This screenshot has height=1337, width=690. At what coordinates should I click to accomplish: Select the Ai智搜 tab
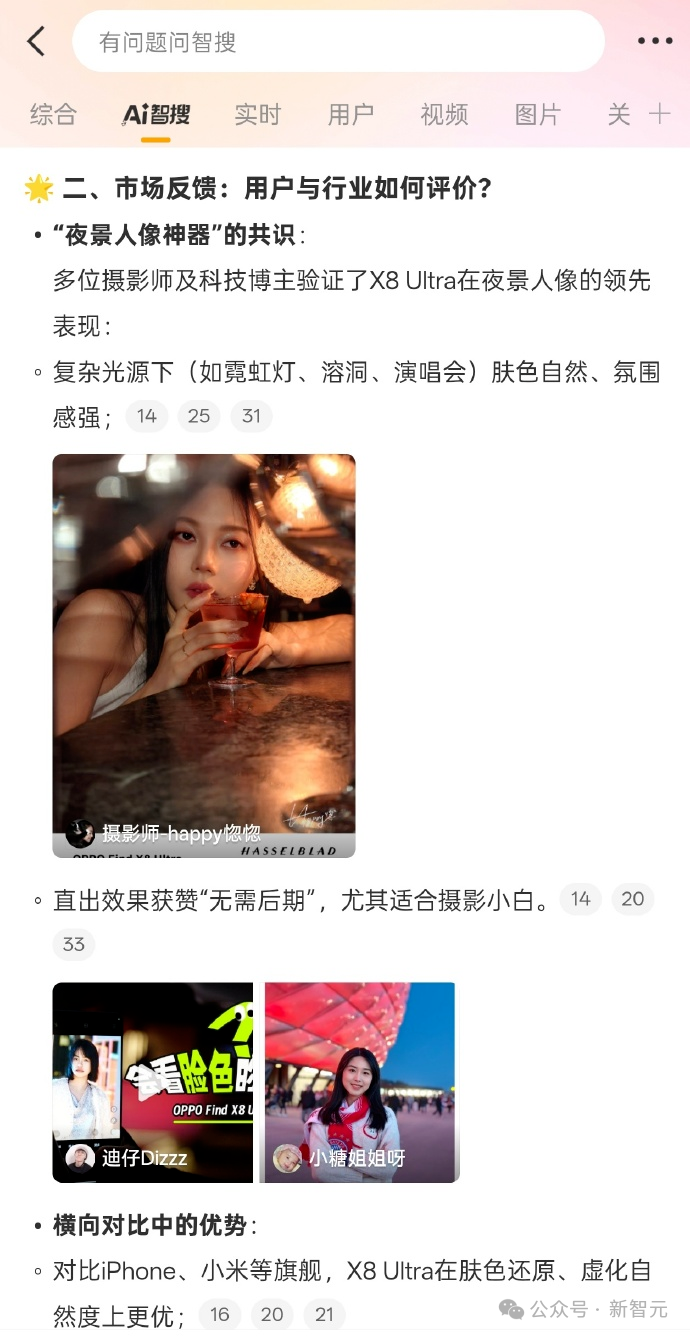click(x=155, y=115)
